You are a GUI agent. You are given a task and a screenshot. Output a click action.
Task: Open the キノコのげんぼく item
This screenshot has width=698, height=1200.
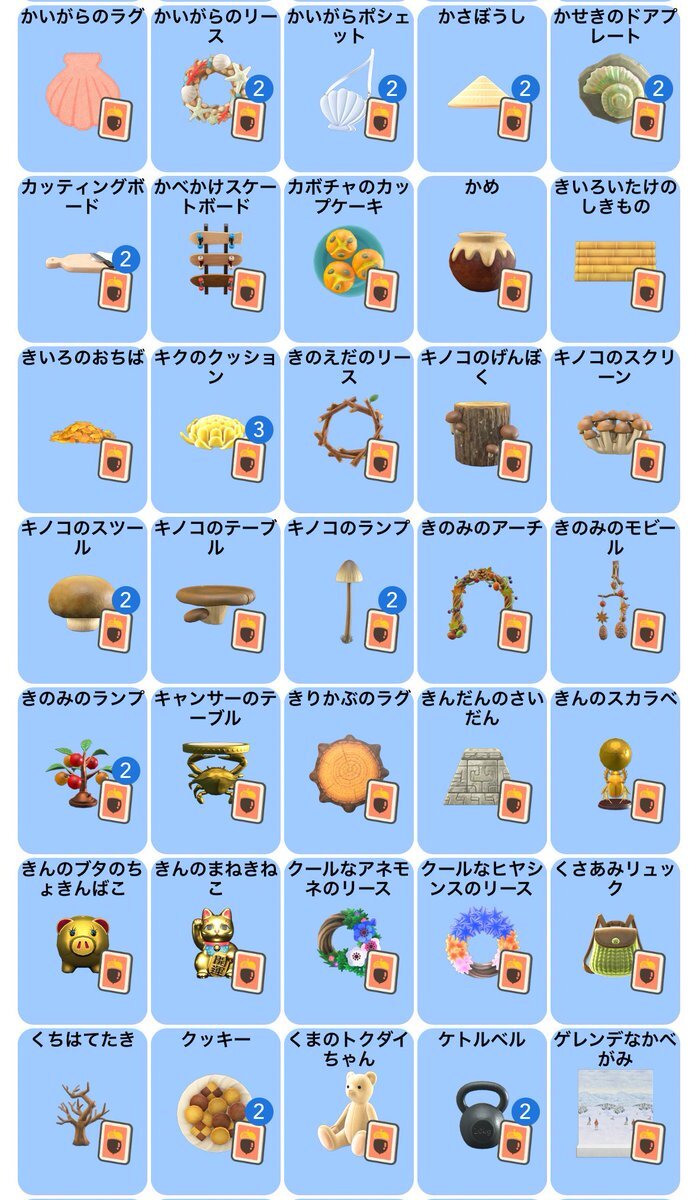(x=481, y=430)
